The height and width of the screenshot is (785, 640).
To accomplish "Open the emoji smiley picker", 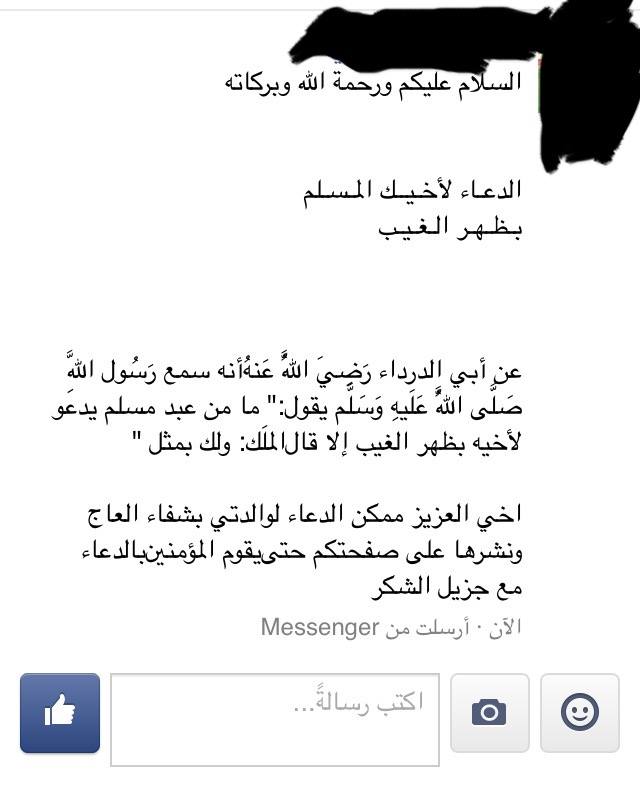I will 579,712.
